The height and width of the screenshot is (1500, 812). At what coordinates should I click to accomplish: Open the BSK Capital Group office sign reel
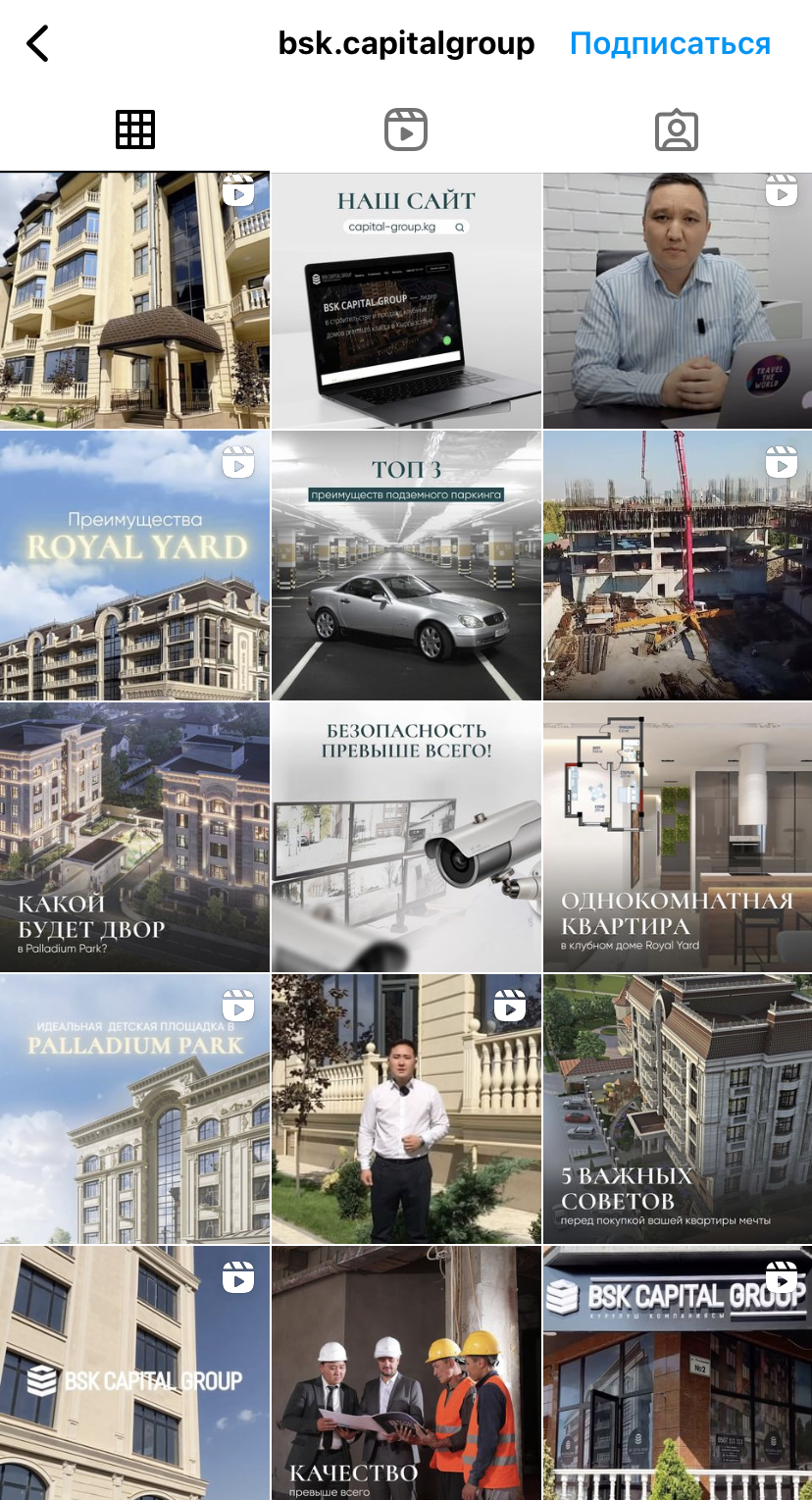point(678,1373)
